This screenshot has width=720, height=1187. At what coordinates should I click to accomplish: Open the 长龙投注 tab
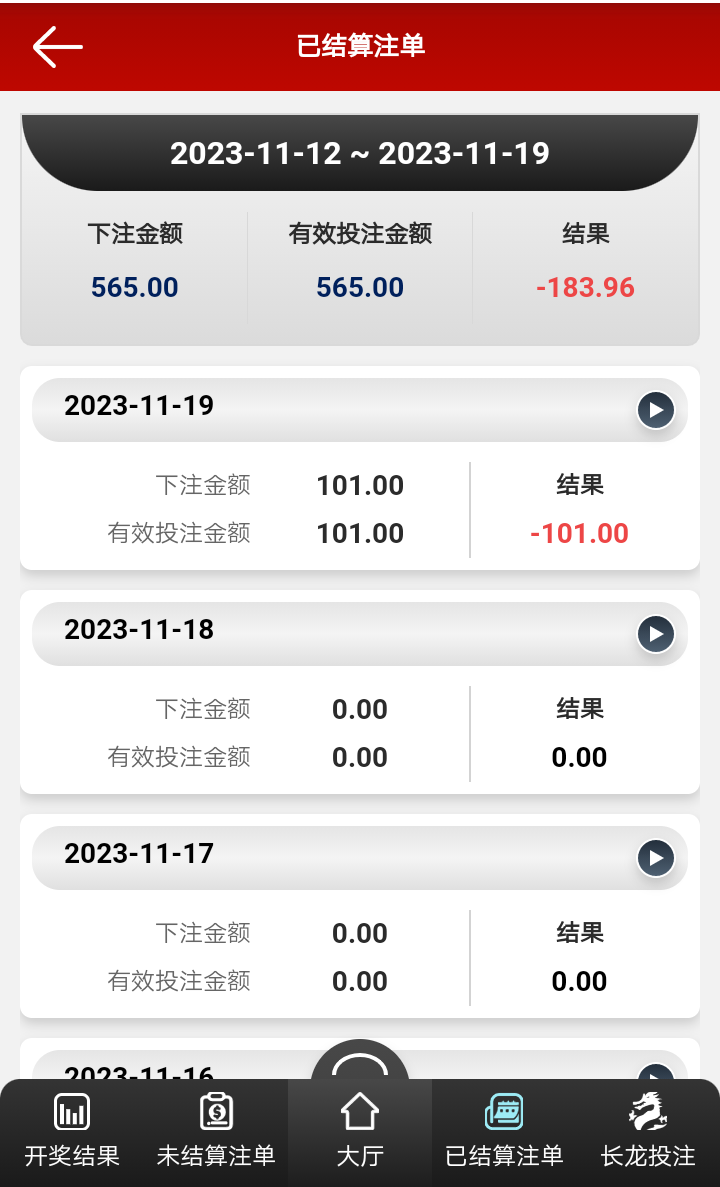[x=648, y=1132]
